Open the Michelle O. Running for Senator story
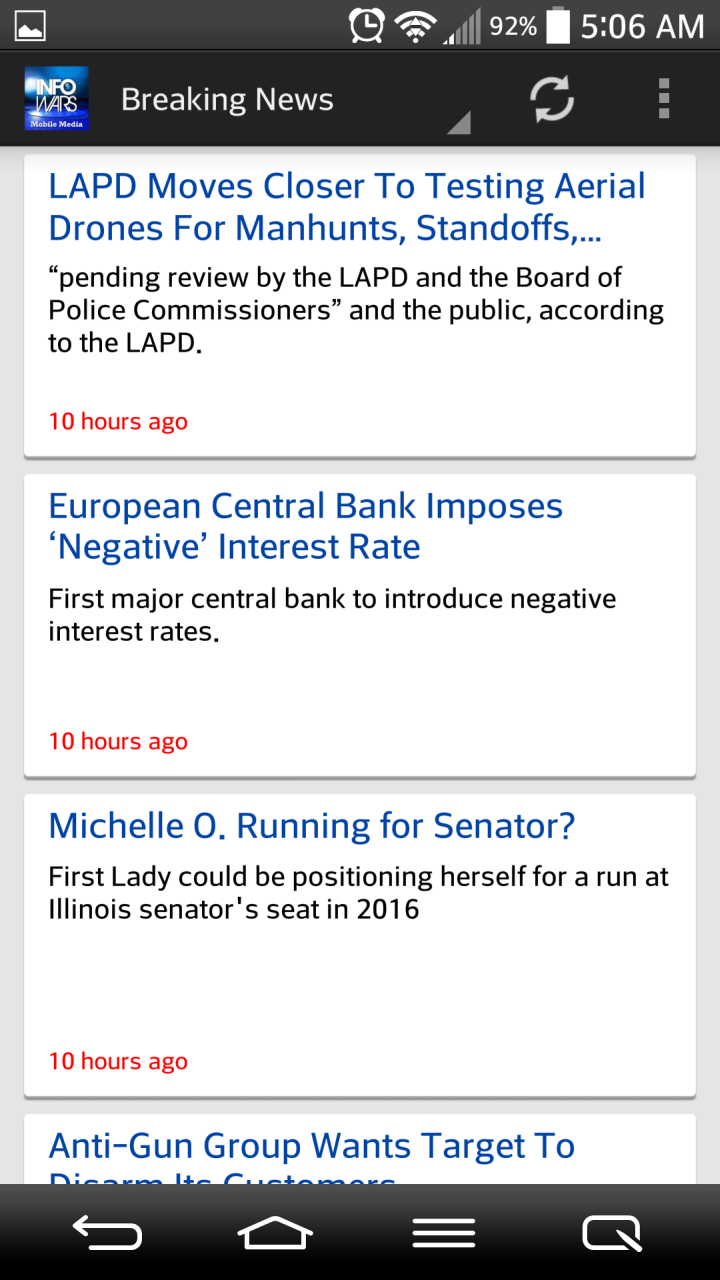The height and width of the screenshot is (1280, 720). (312, 826)
